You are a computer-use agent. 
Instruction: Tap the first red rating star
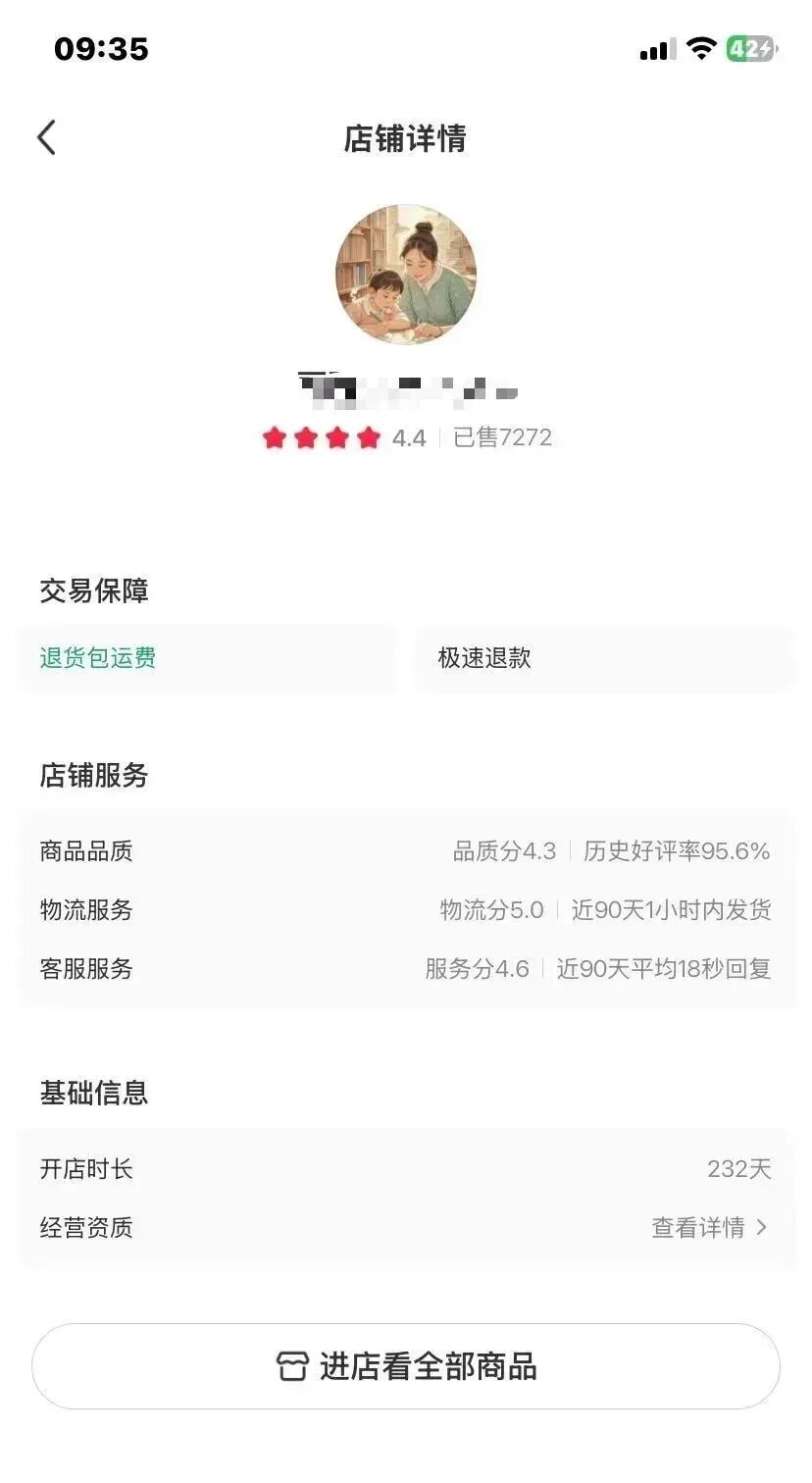[x=275, y=437]
